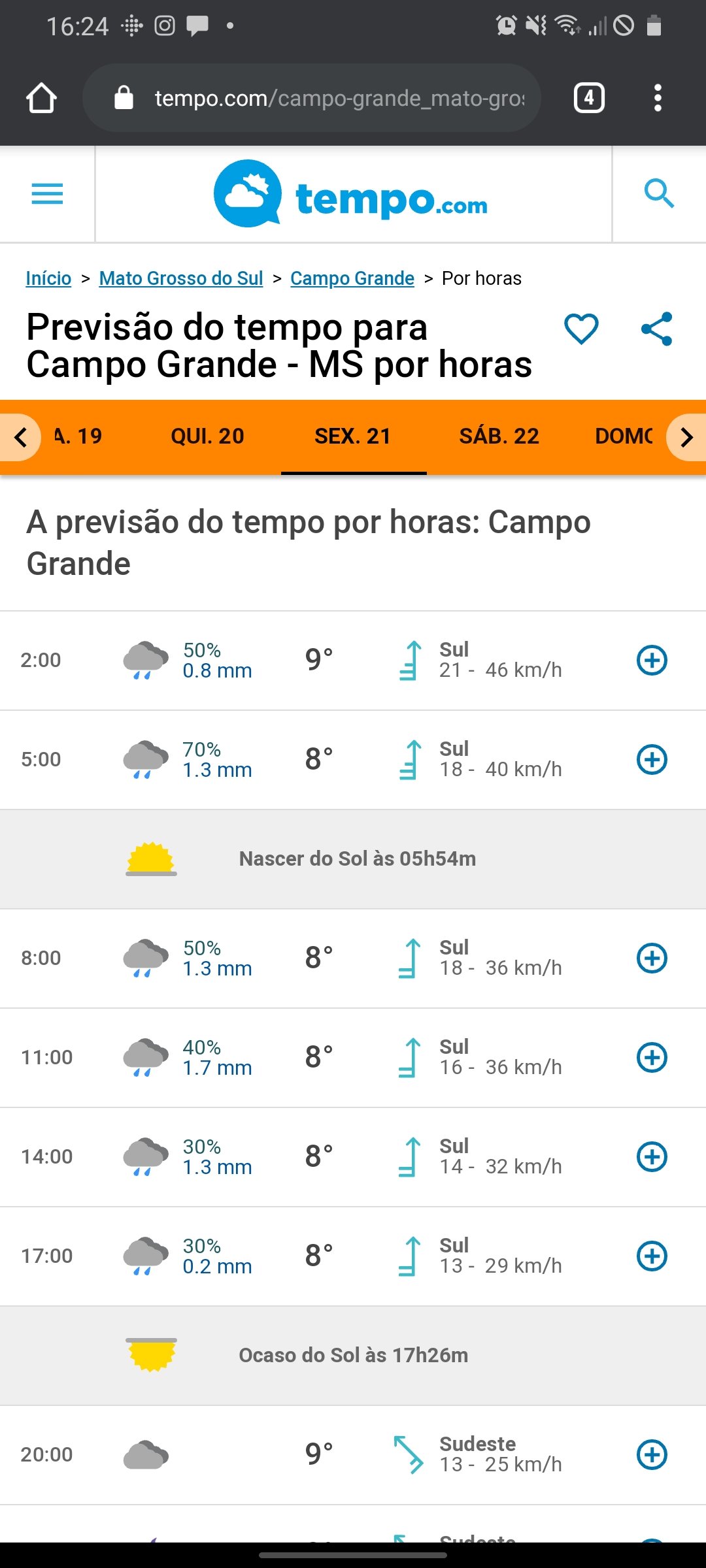Open the Início breadcrumb link
Image resolution: width=706 pixels, height=1568 pixels.
[48, 278]
